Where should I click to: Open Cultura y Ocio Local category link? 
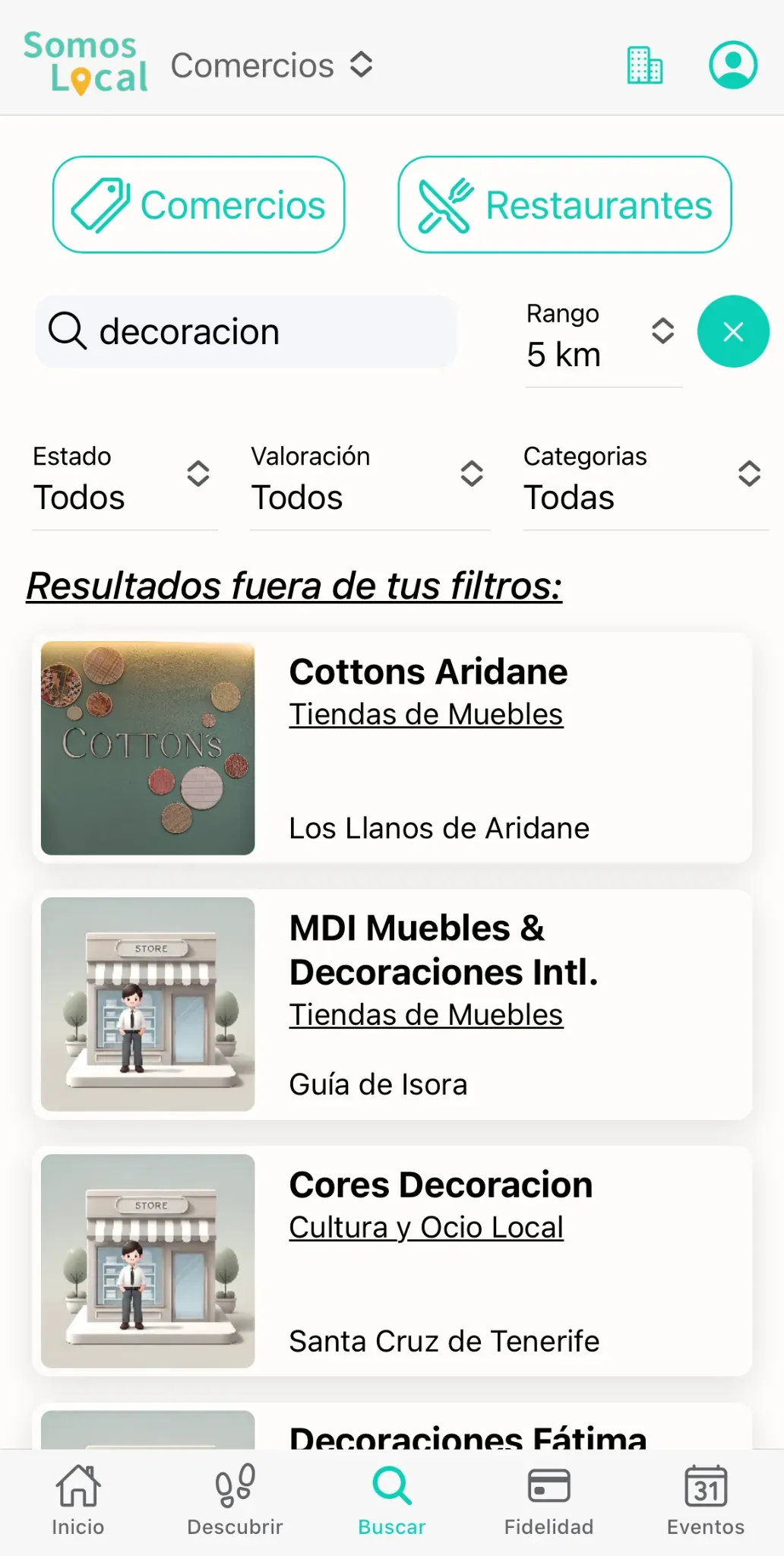click(x=425, y=1226)
